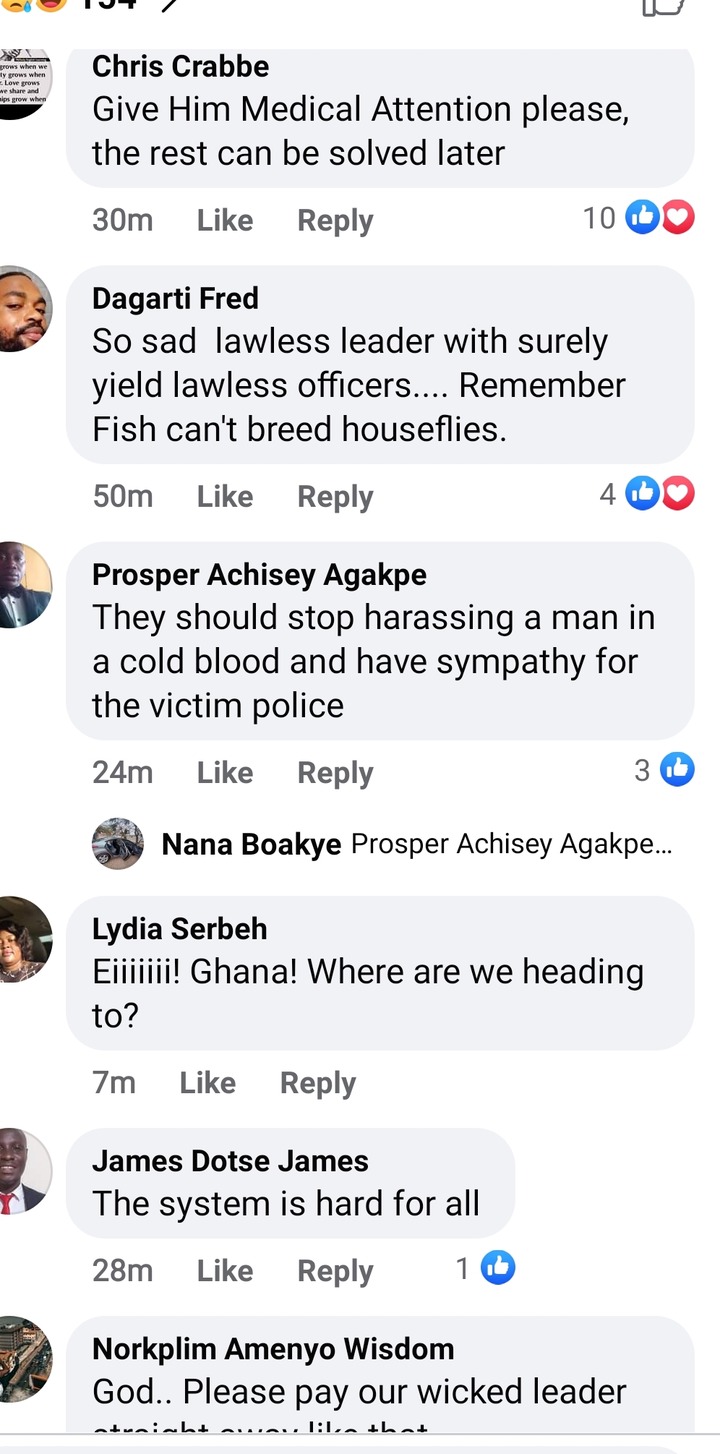Reply to Lydia Serbeh's comment
Viewport: 720px width, 1454px height.
pos(317,1082)
